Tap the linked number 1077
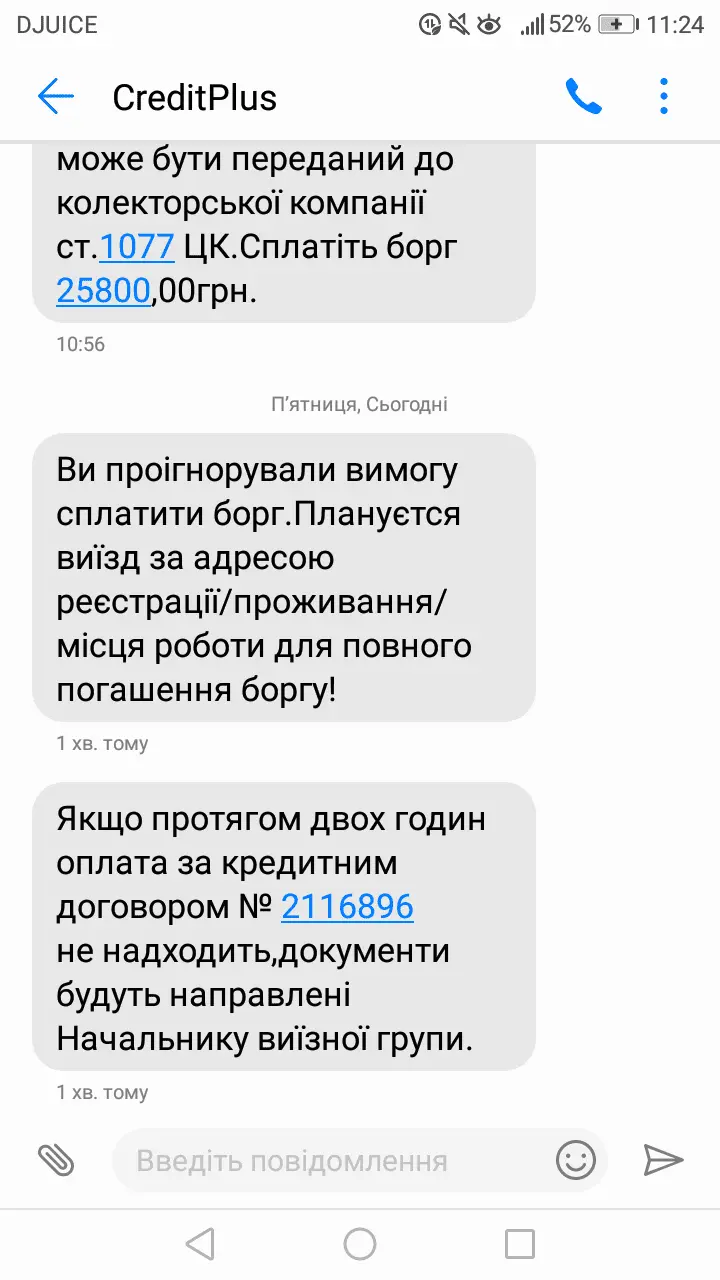This screenshot has height=1280, width=720. (138, 247)
